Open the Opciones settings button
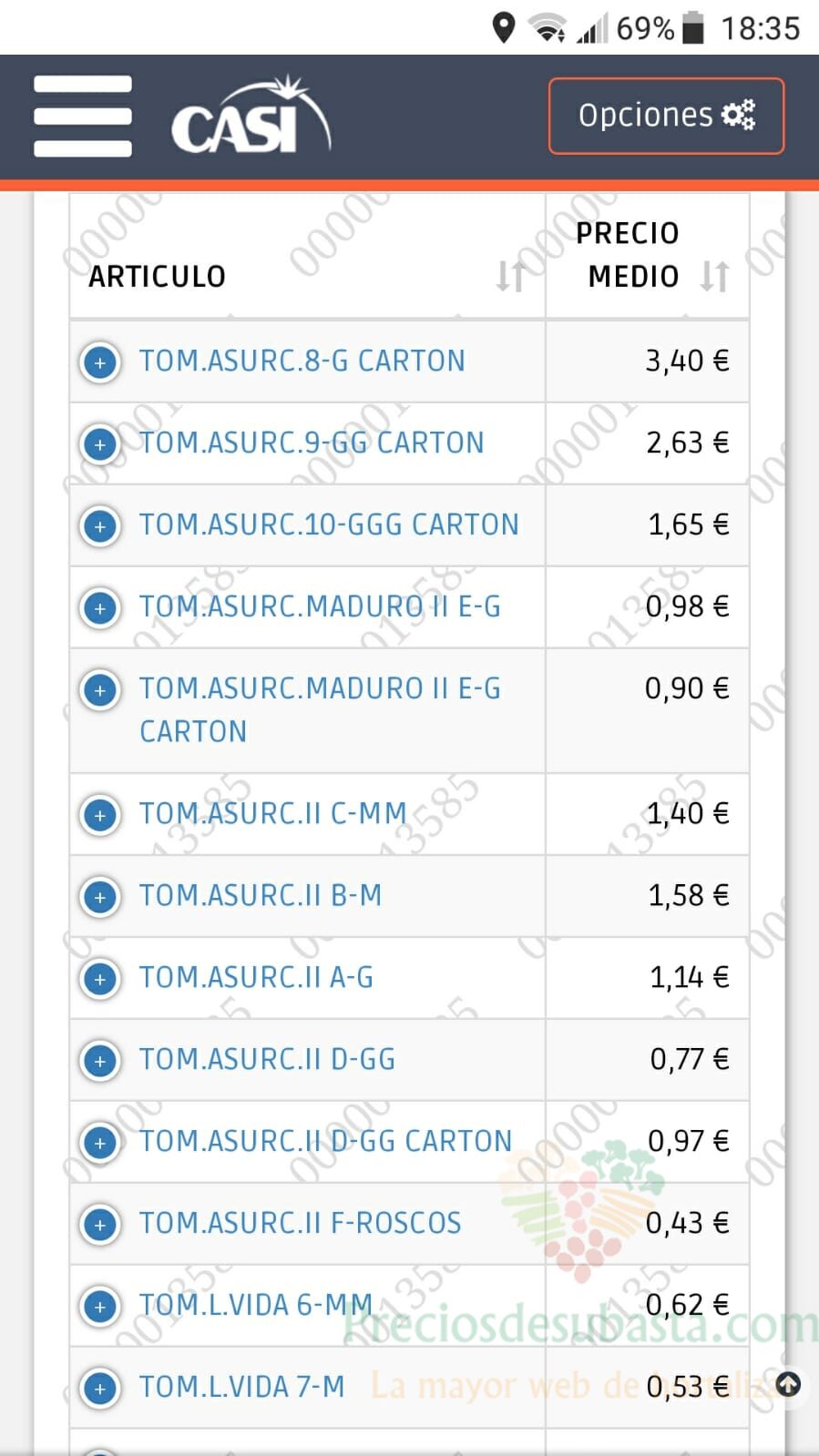819x1456 pixels. 666,116
